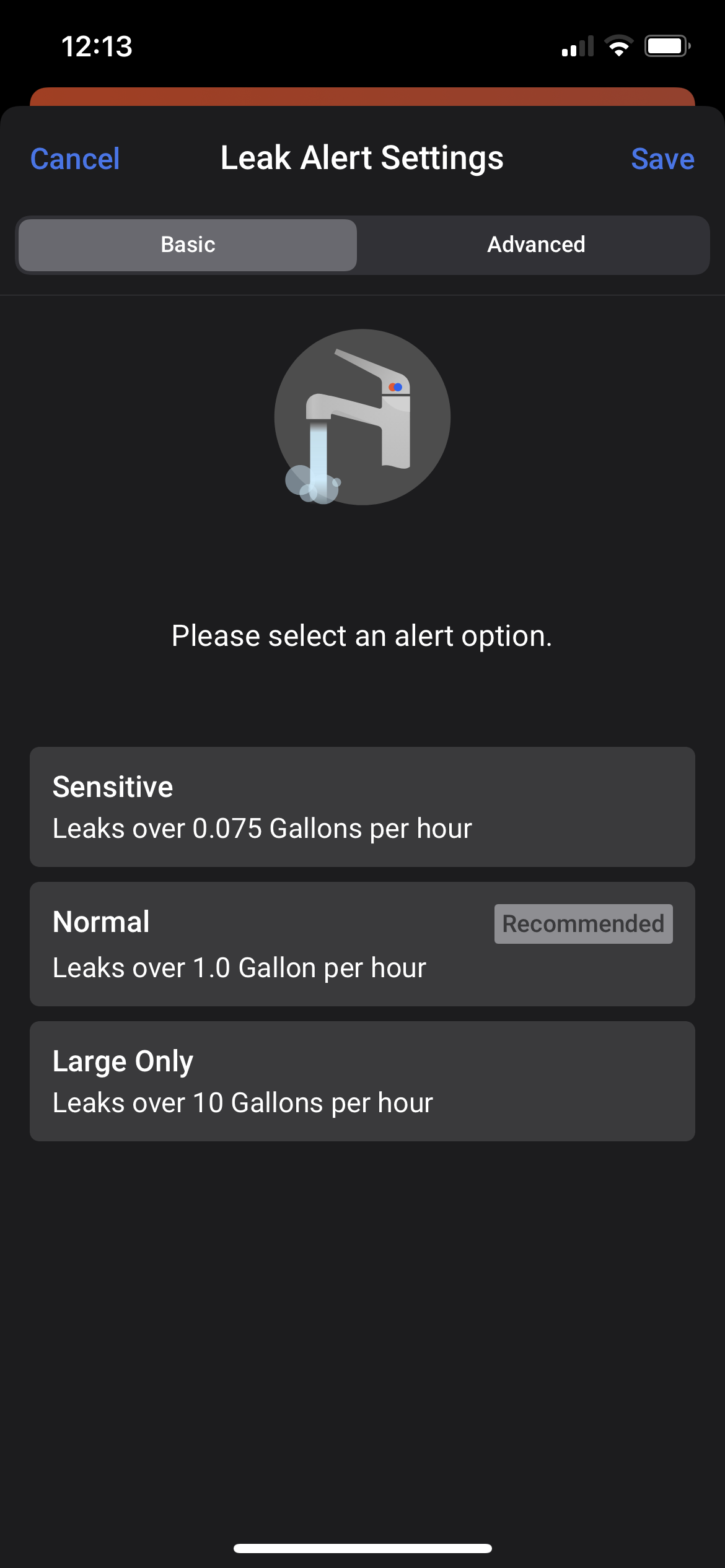725x1568 pixels.
Task: Tap the Leak Alert Settings title
Action: coord(362,159)
